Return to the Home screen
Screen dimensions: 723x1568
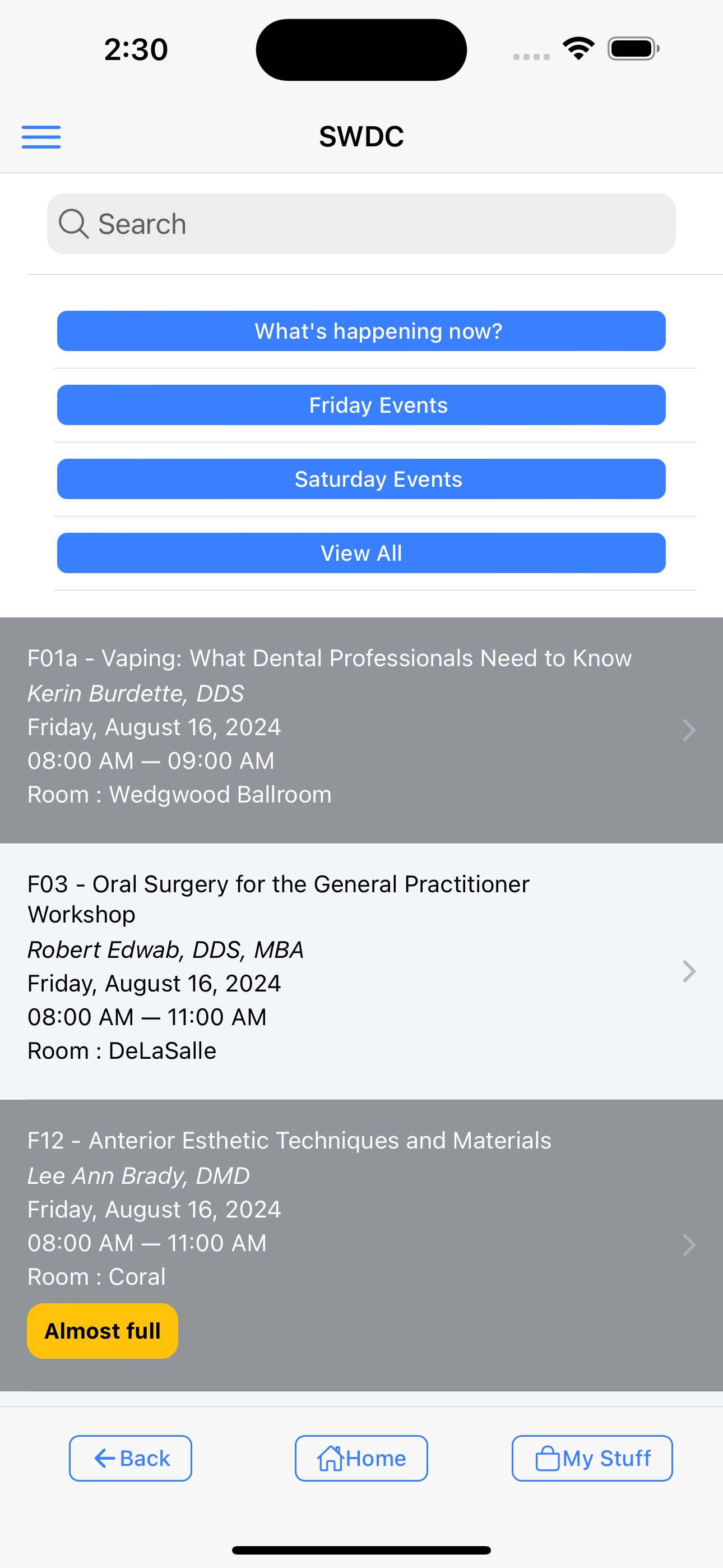pos(361,1458)
